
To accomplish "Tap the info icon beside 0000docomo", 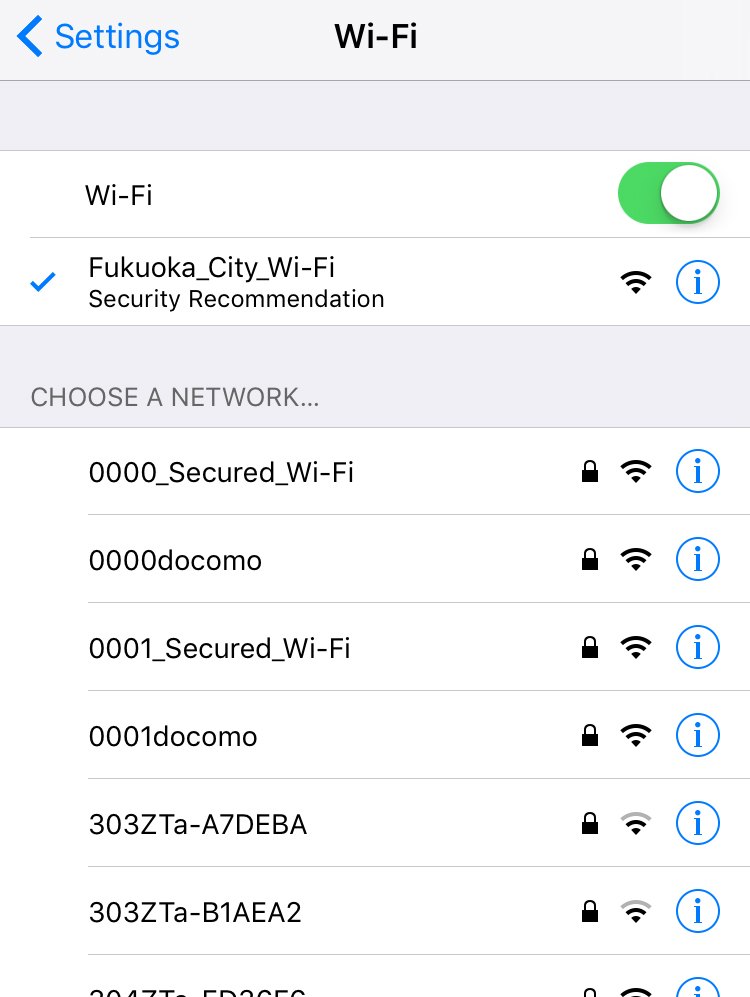I will tap(697, 559).
